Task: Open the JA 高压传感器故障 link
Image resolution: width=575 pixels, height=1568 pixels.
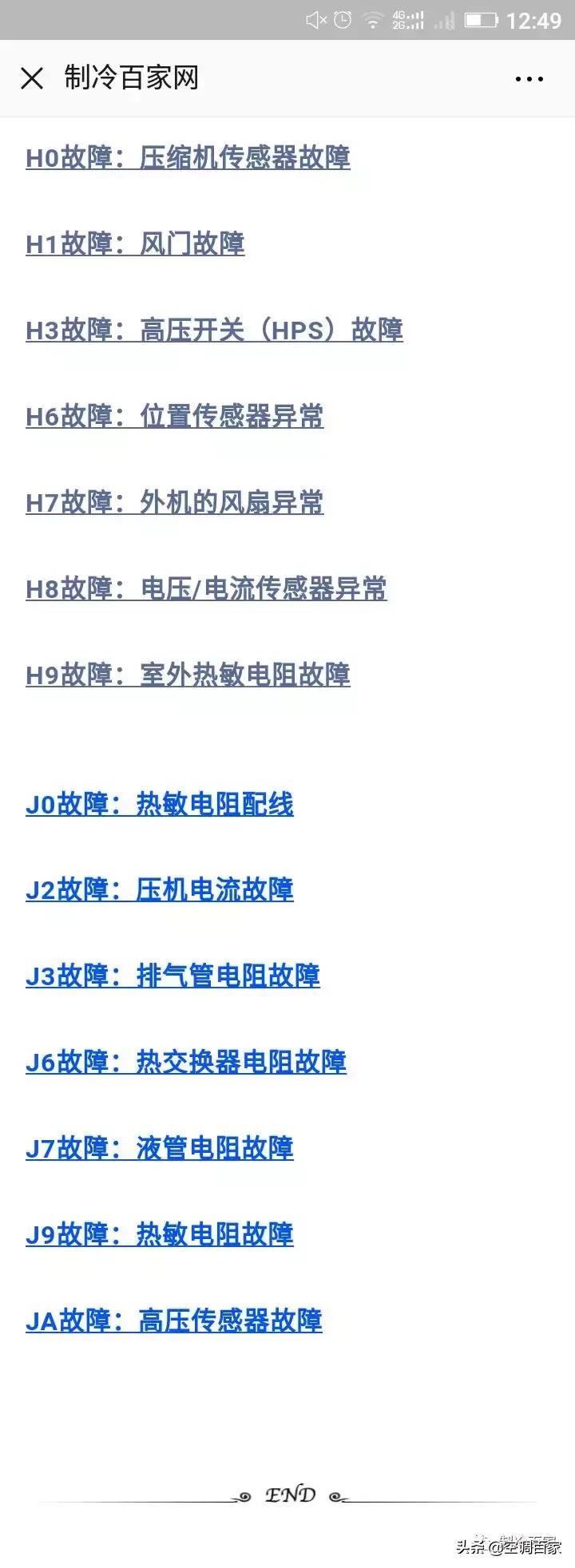Action: pos(174,1321)
